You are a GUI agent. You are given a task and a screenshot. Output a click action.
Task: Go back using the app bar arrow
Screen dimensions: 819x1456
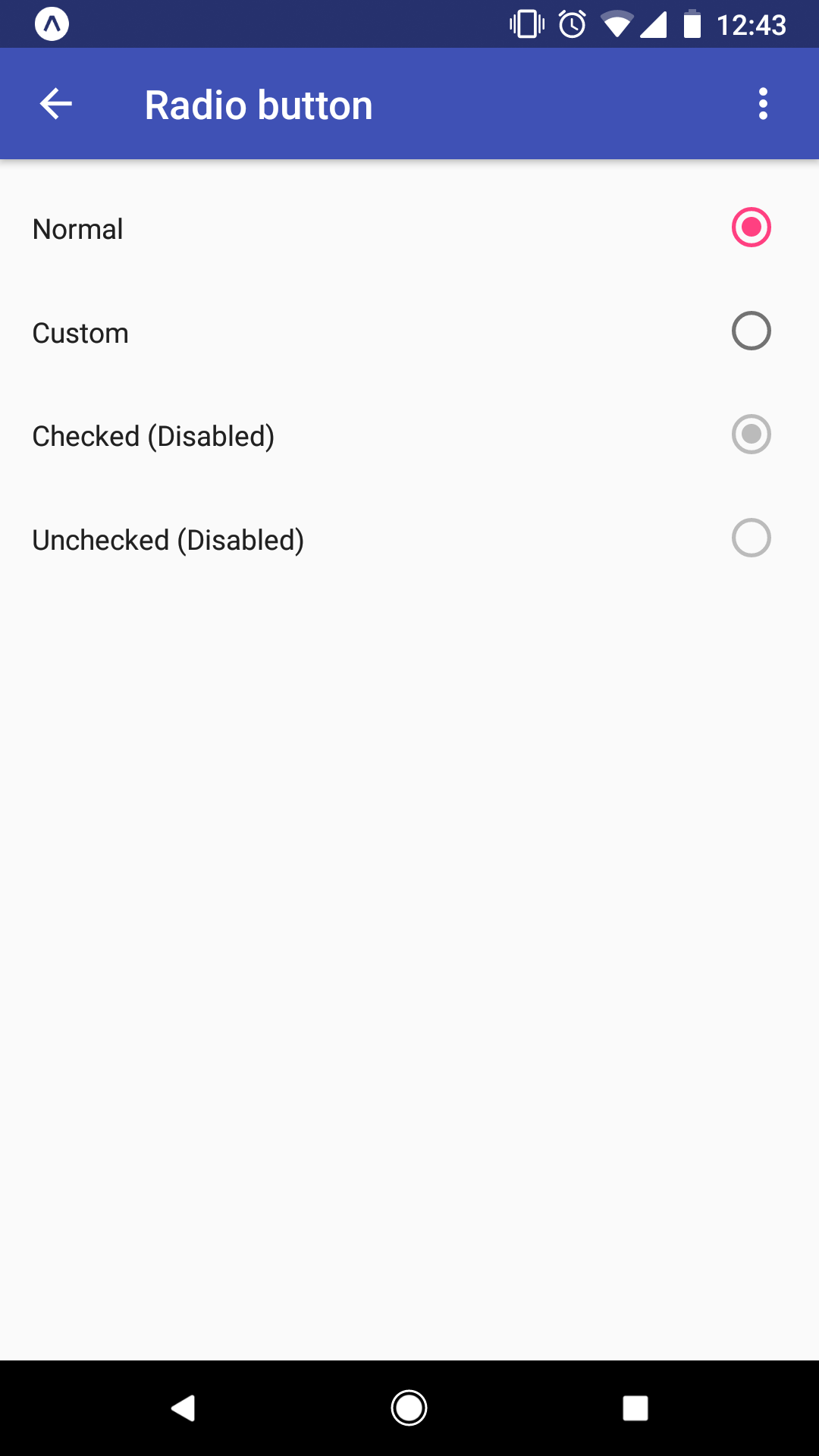coord(55,104)
